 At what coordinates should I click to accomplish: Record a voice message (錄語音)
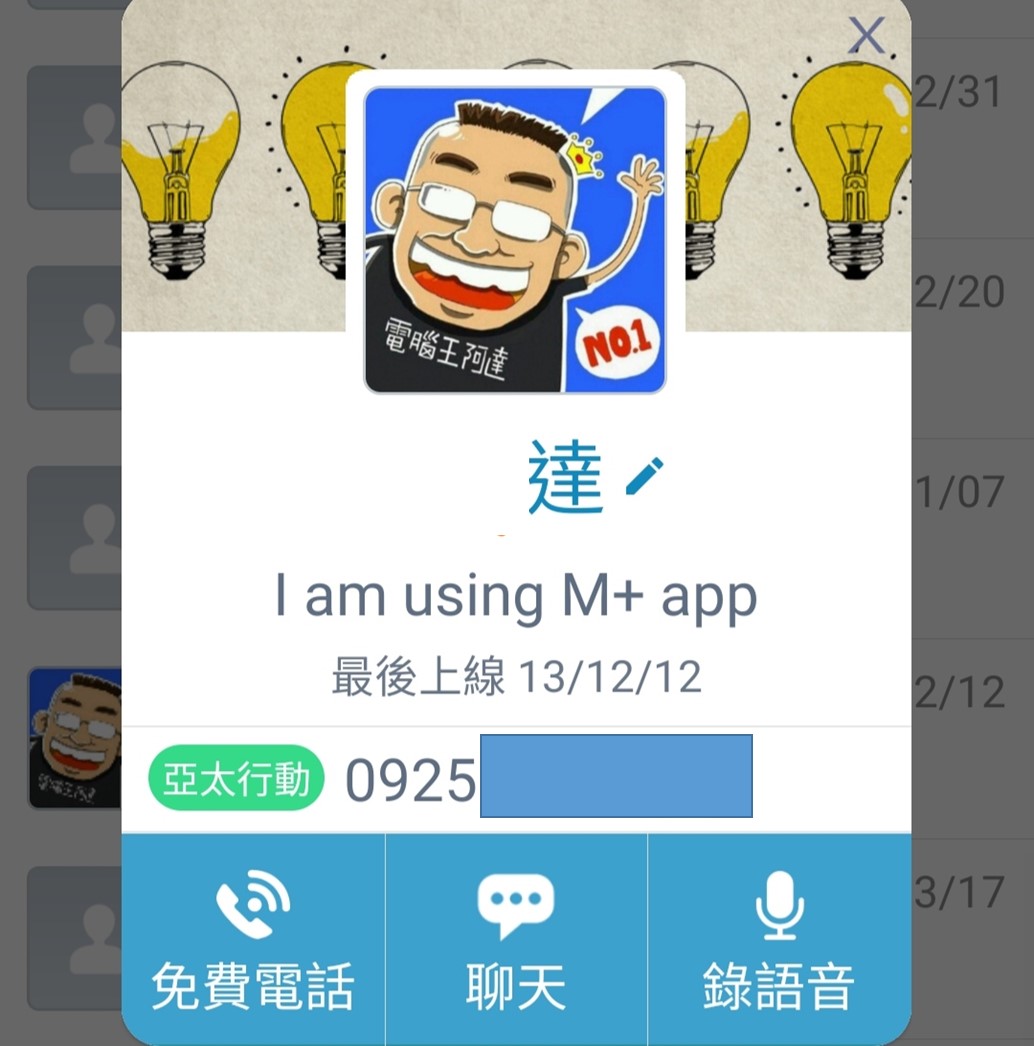[x=779, y=940]
